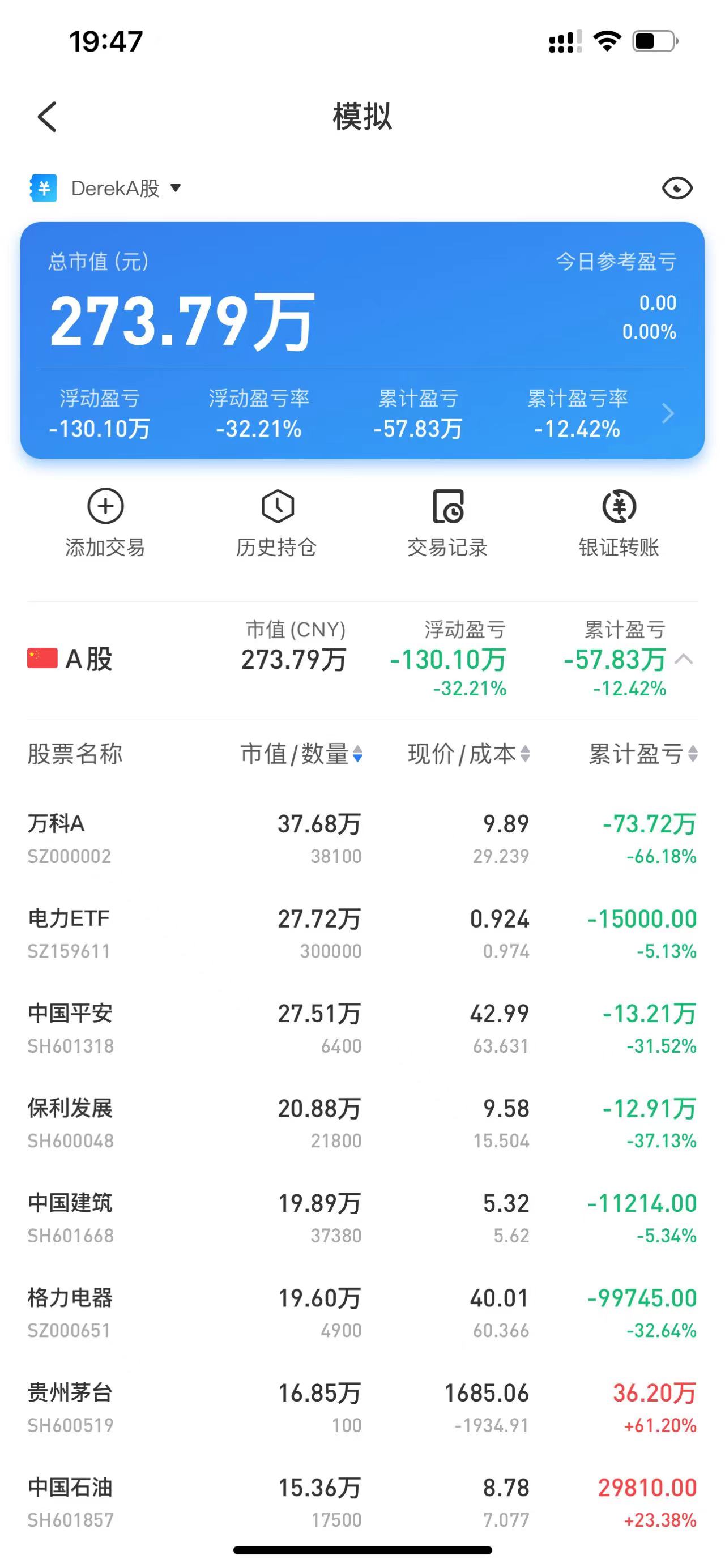Sort holdings by 现价/成本
Image resolution: width=725 pixels, height=1568 pixels.
[468, 754]
